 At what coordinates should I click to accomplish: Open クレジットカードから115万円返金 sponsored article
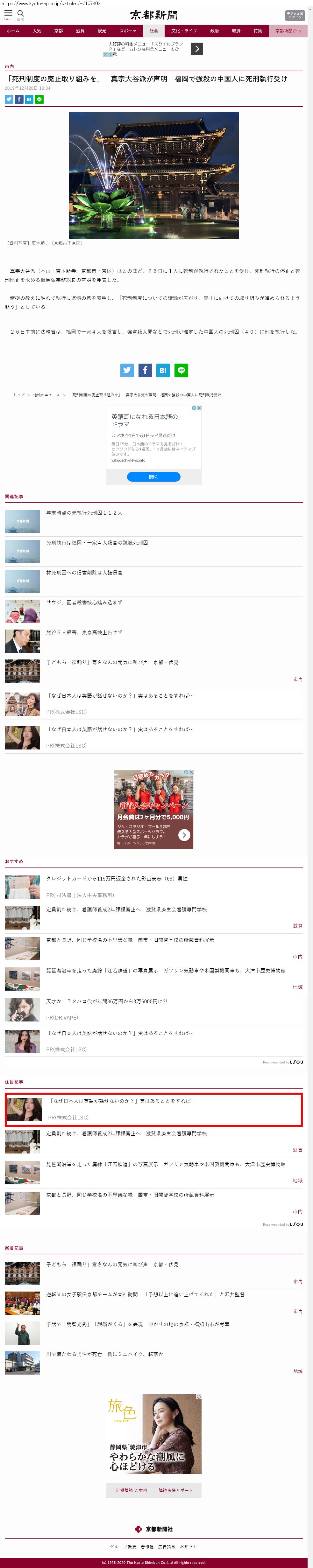click(117, 878)
